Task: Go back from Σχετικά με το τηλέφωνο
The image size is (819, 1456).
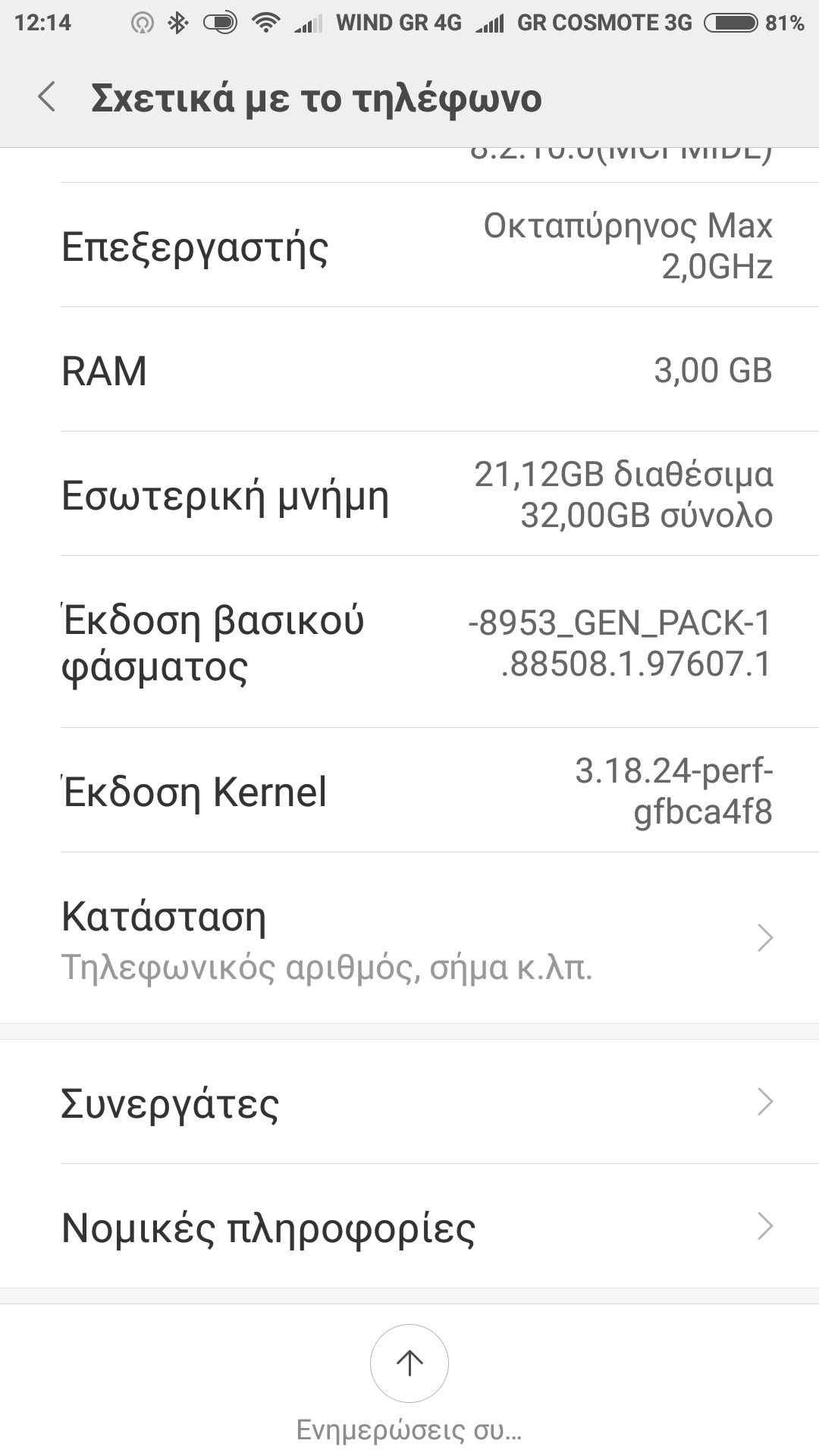Action: 47,98
